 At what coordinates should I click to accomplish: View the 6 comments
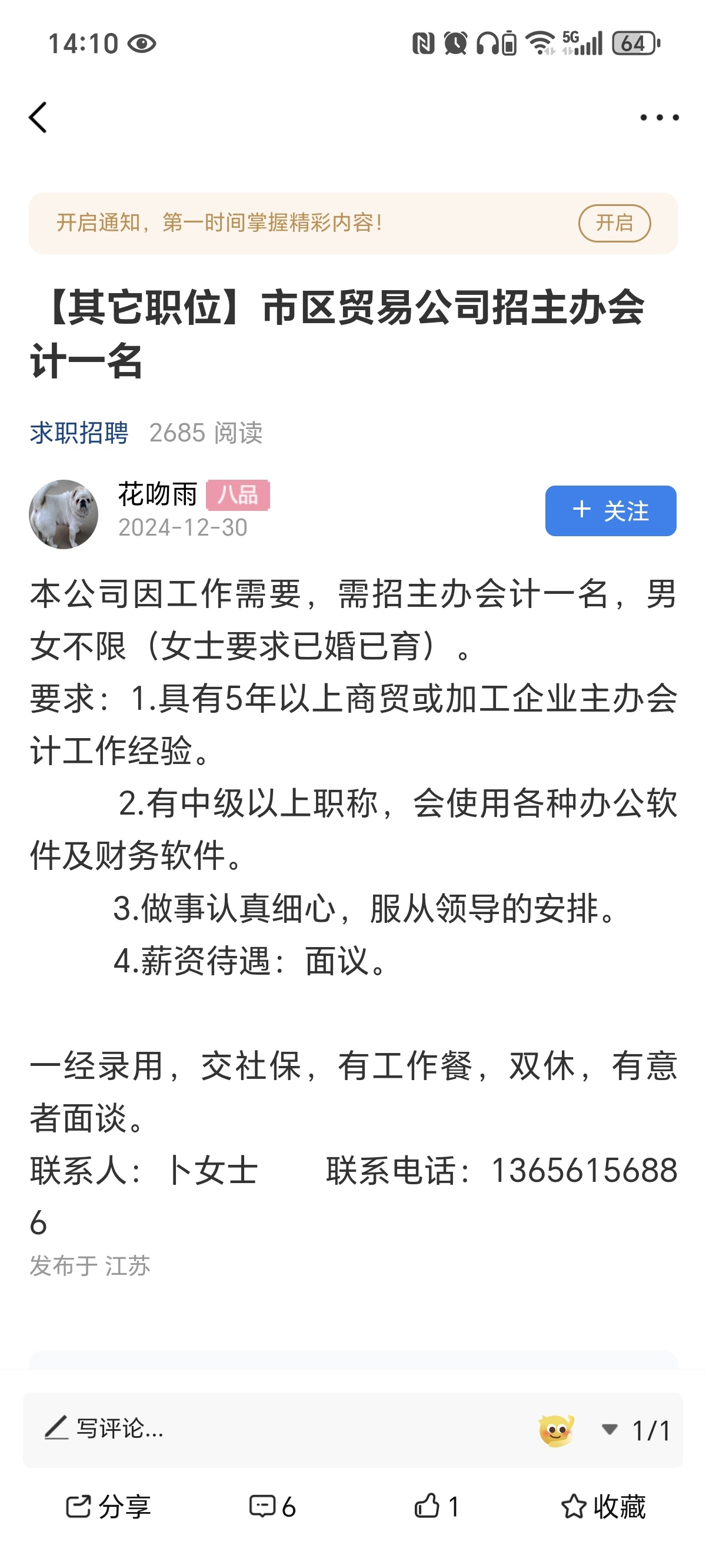[272, 1507]
